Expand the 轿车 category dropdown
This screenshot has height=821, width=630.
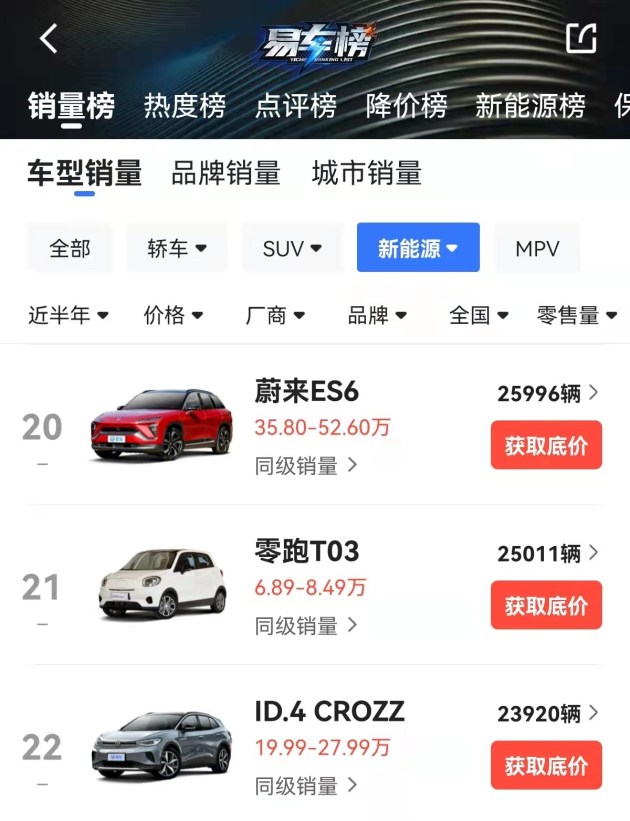177,248
